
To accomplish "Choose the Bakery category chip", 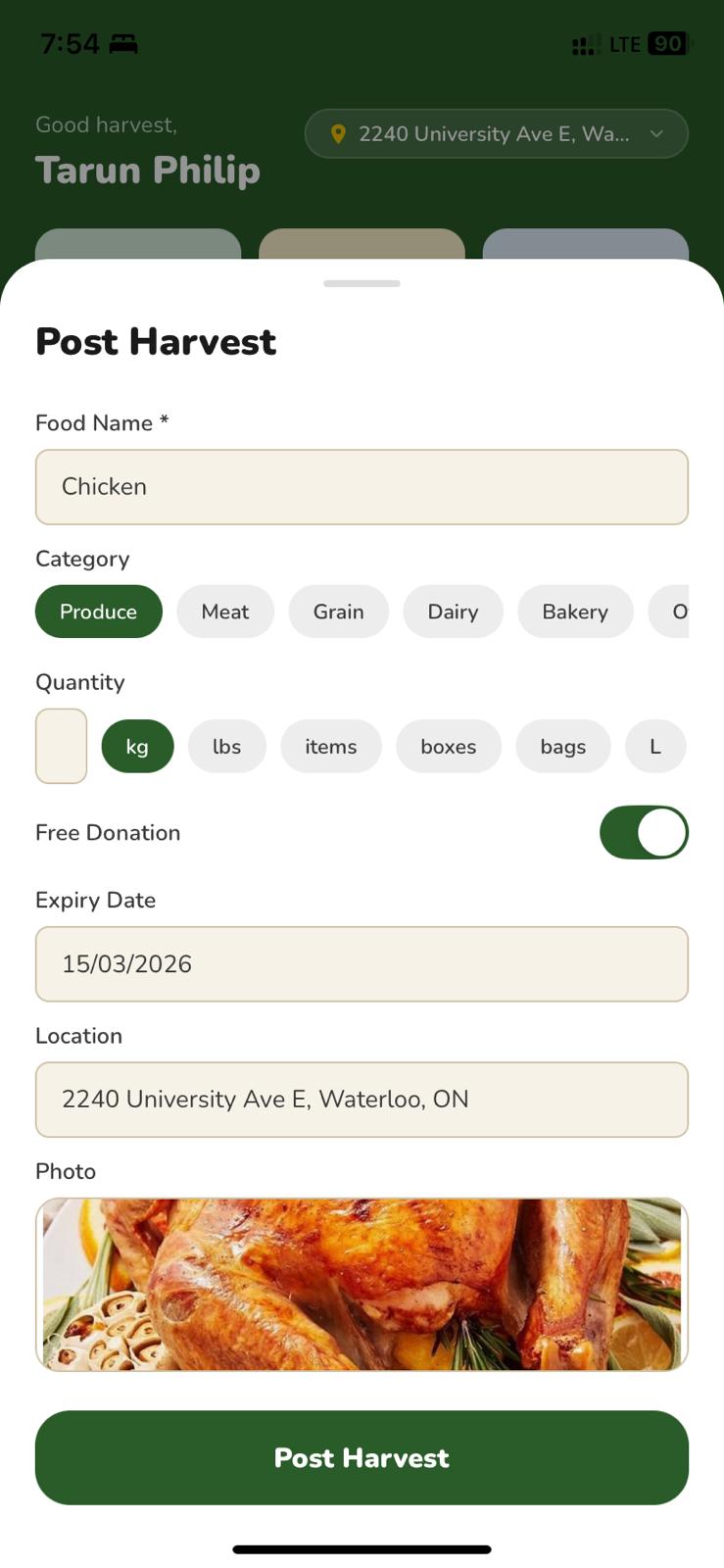I will 575,612.
